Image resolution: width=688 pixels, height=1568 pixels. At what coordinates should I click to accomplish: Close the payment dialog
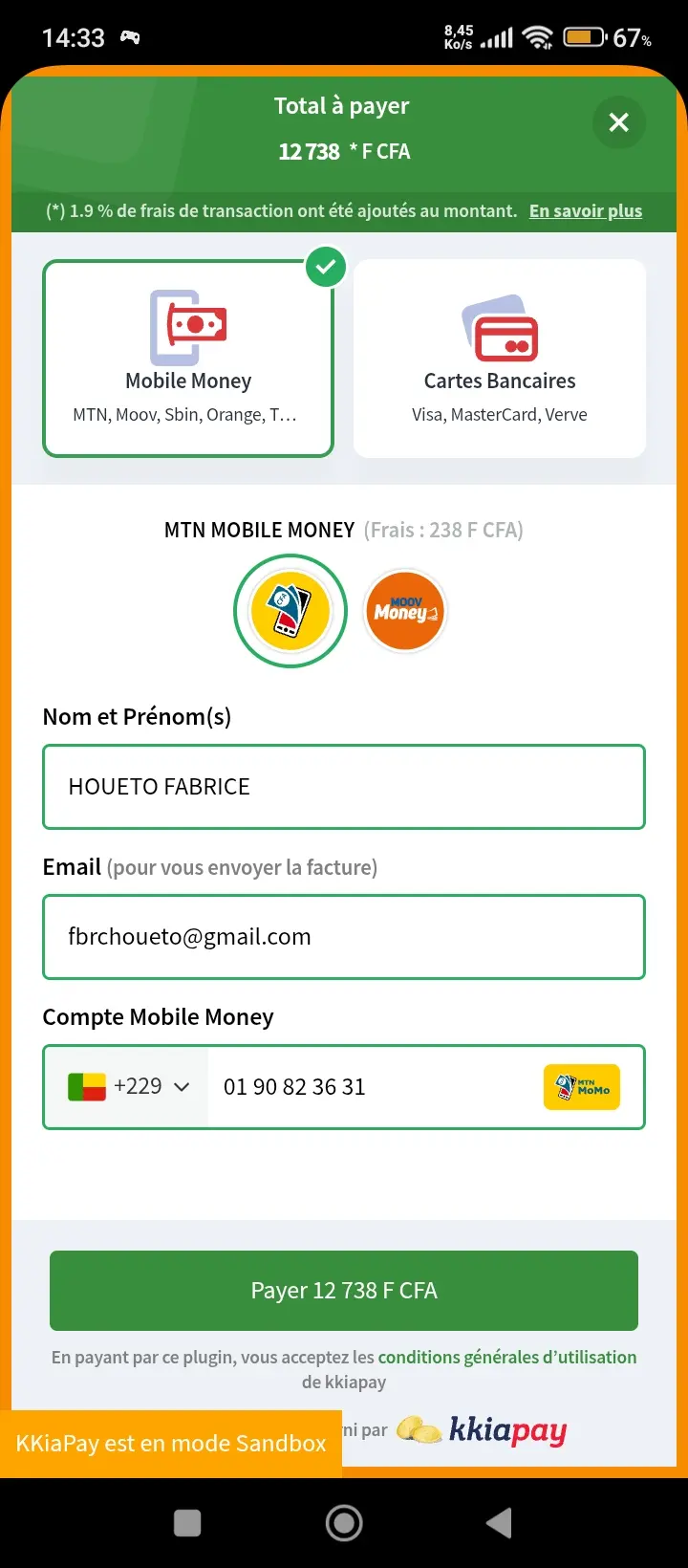[x=618, y=122]
